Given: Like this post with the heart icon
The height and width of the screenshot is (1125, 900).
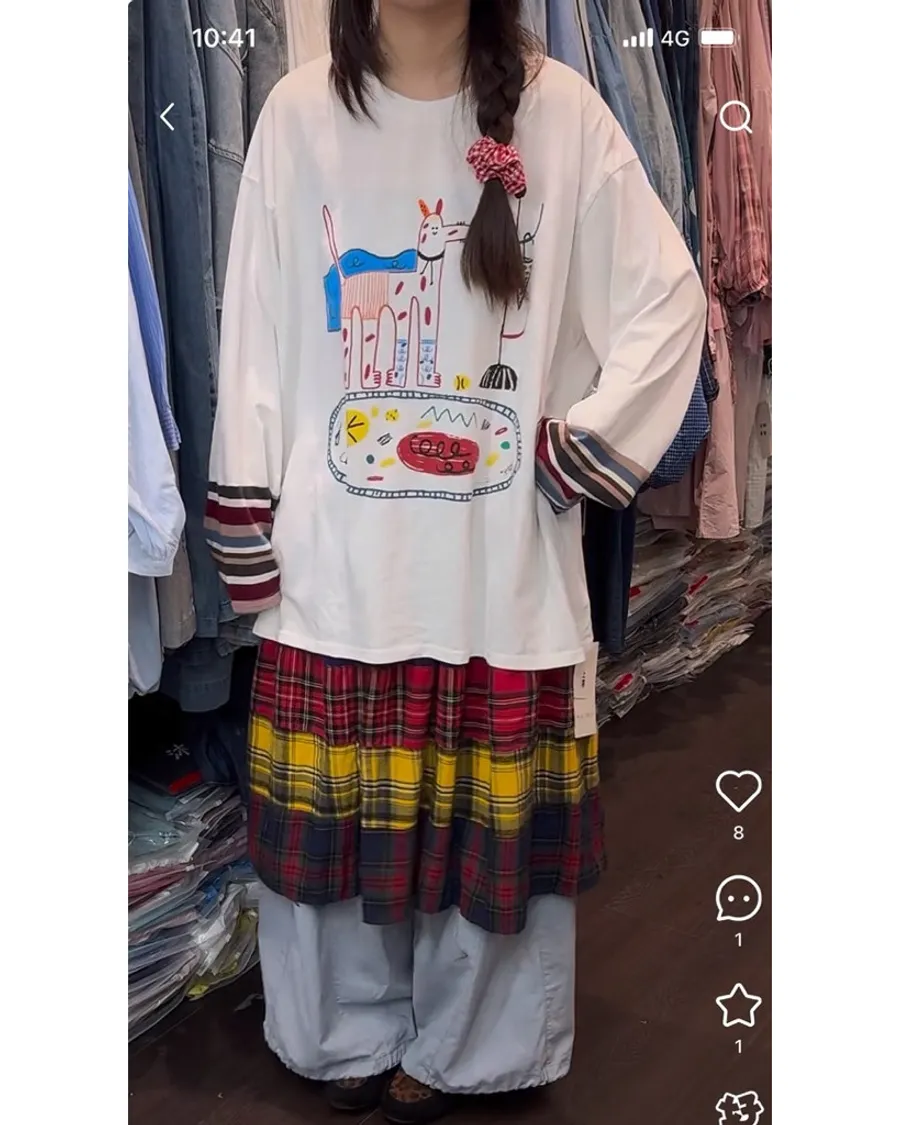Looking at the screenshot, I should (x=738, y=791).
